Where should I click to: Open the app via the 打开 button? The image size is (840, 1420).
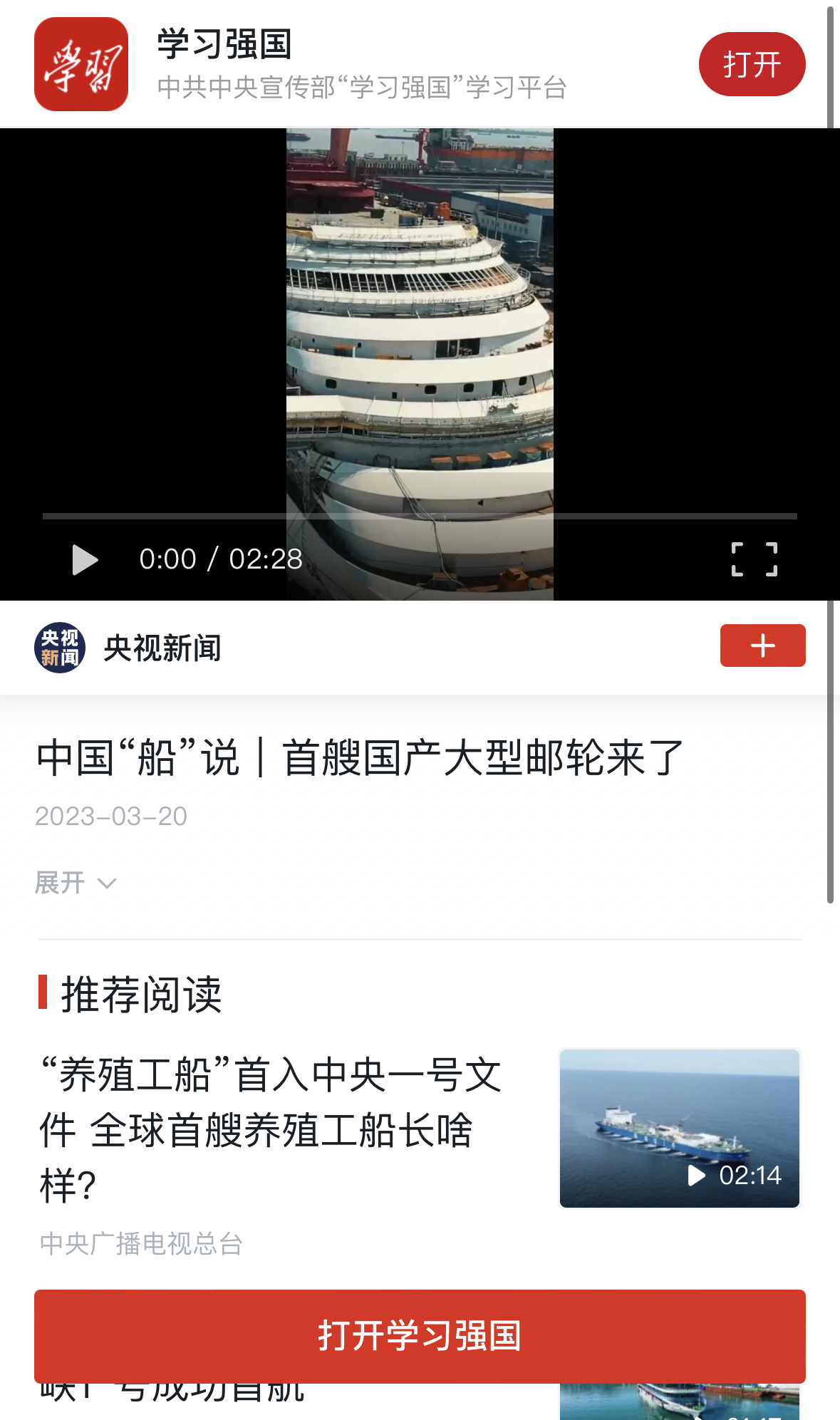[x=752, y=63]
